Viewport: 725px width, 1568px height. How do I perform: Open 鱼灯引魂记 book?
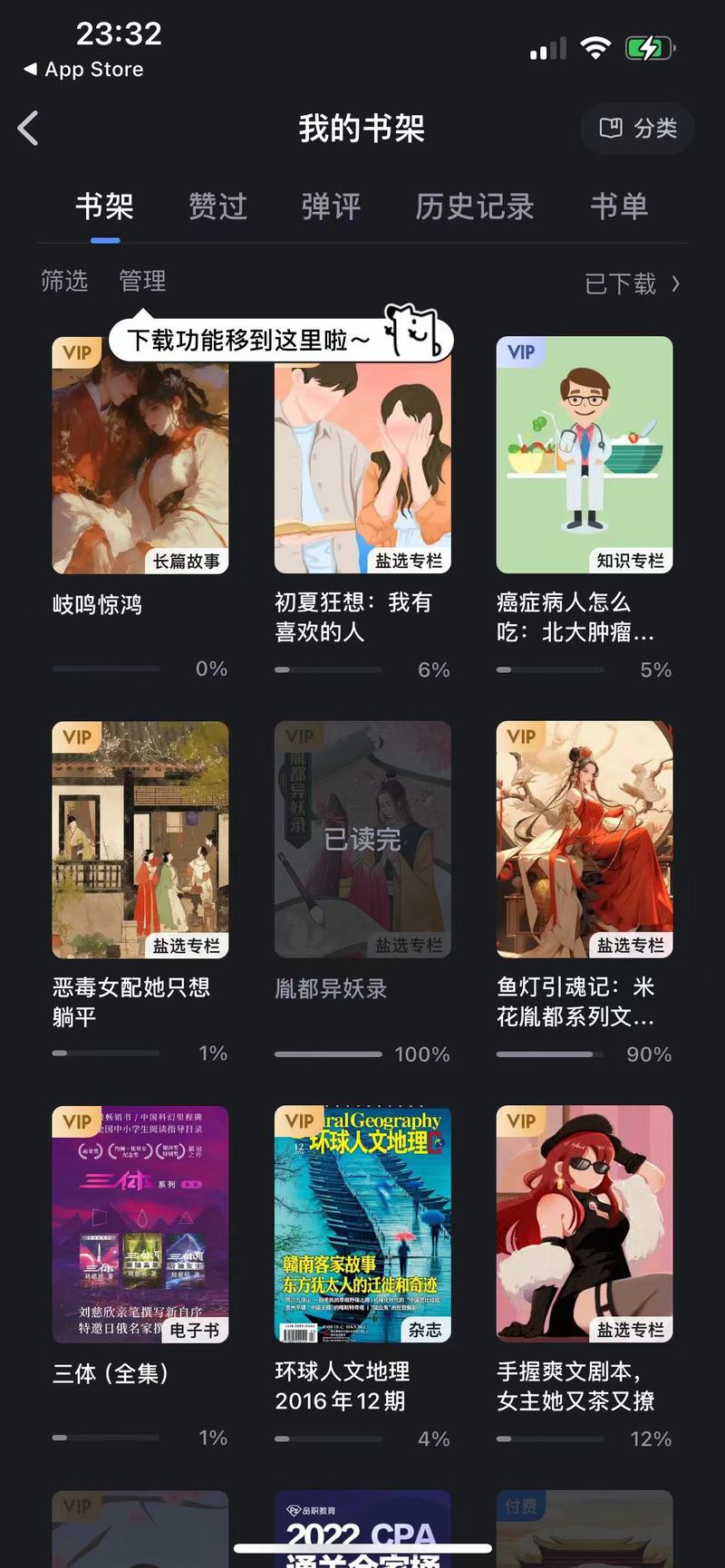click(585, 840)
